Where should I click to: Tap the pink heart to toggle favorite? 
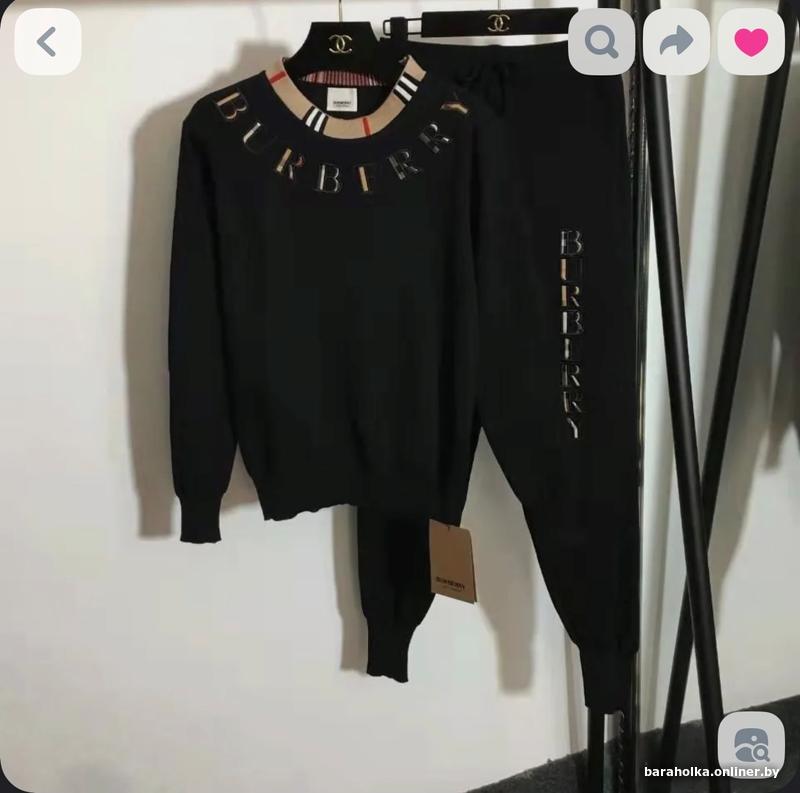751,42
